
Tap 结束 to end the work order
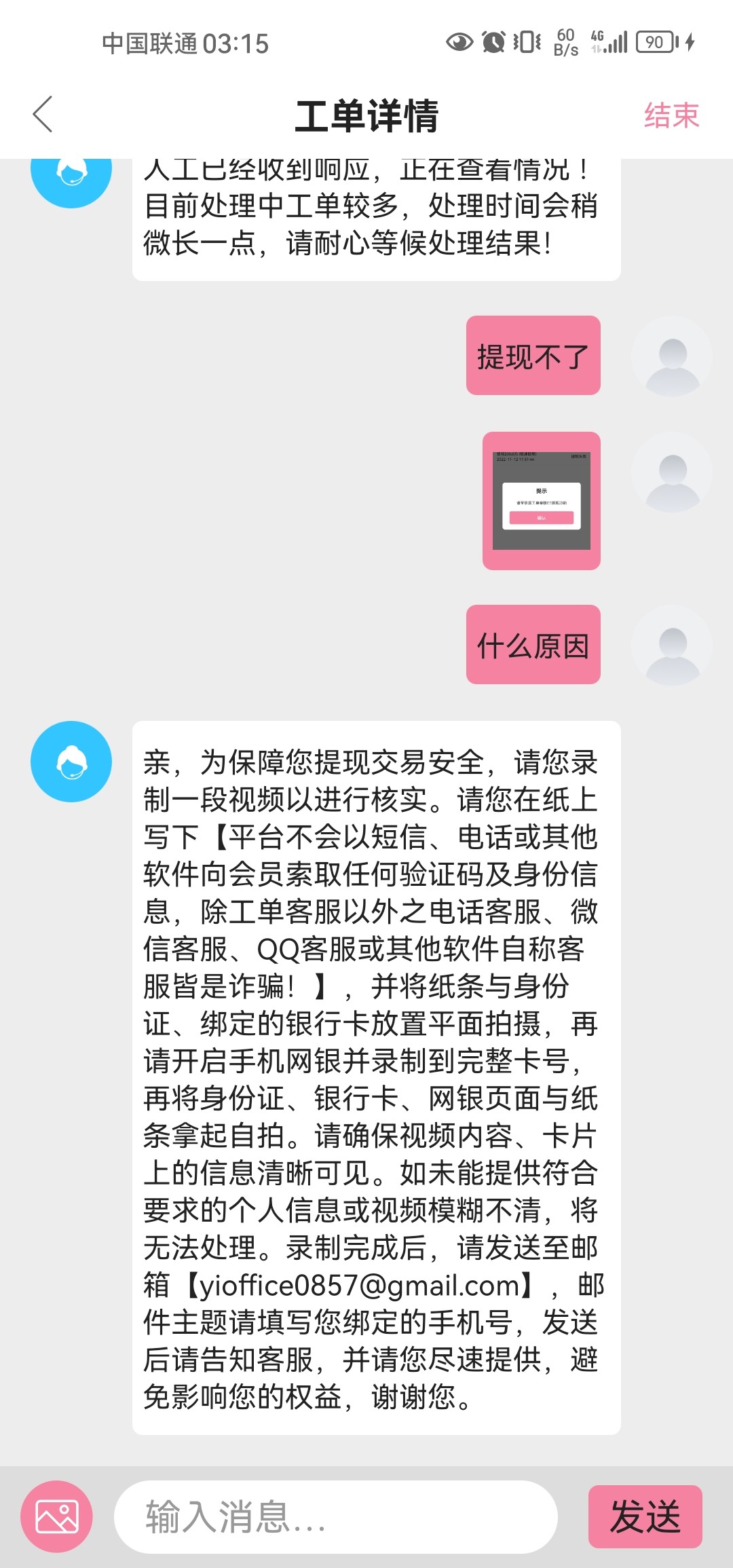(x=671, y=115)
